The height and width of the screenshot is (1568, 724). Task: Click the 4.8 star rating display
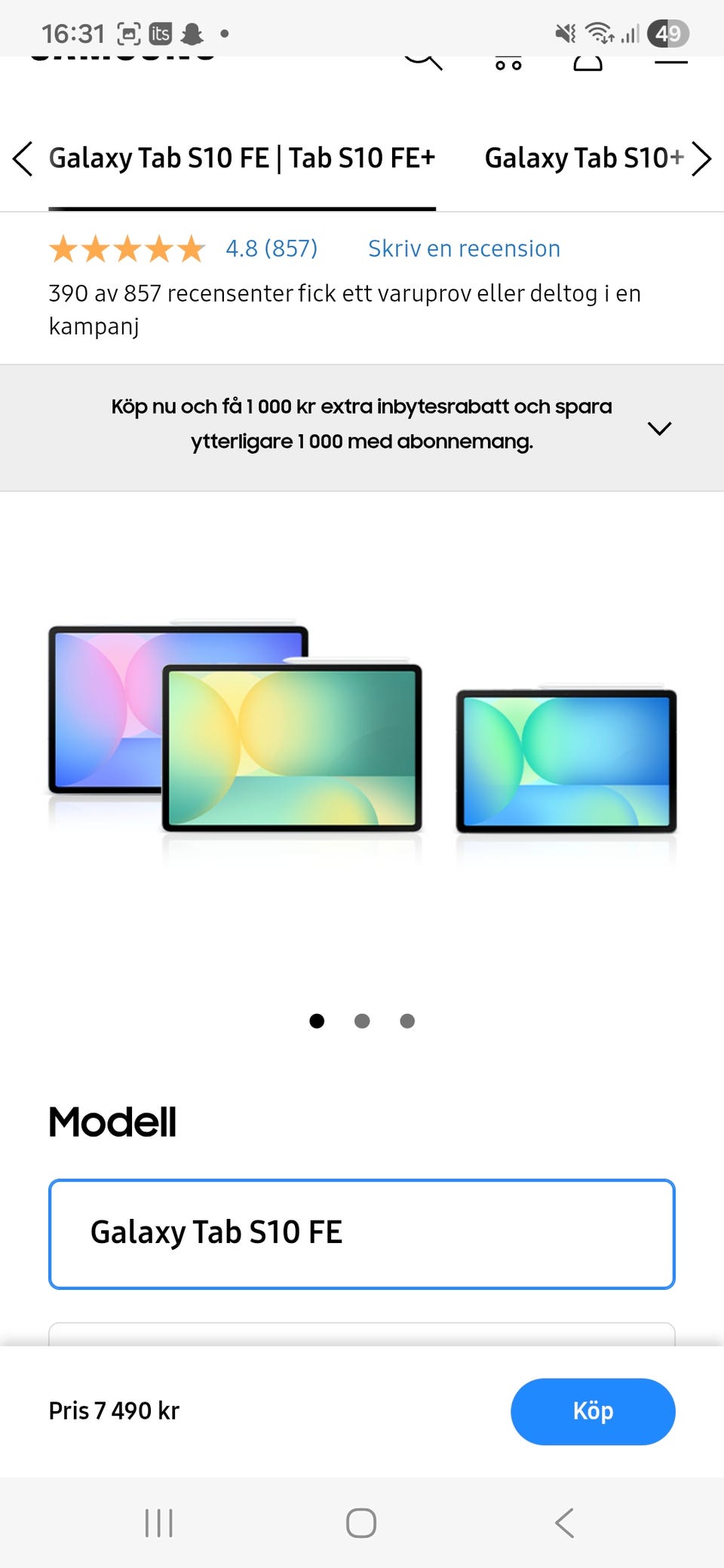tap(270, 248)
